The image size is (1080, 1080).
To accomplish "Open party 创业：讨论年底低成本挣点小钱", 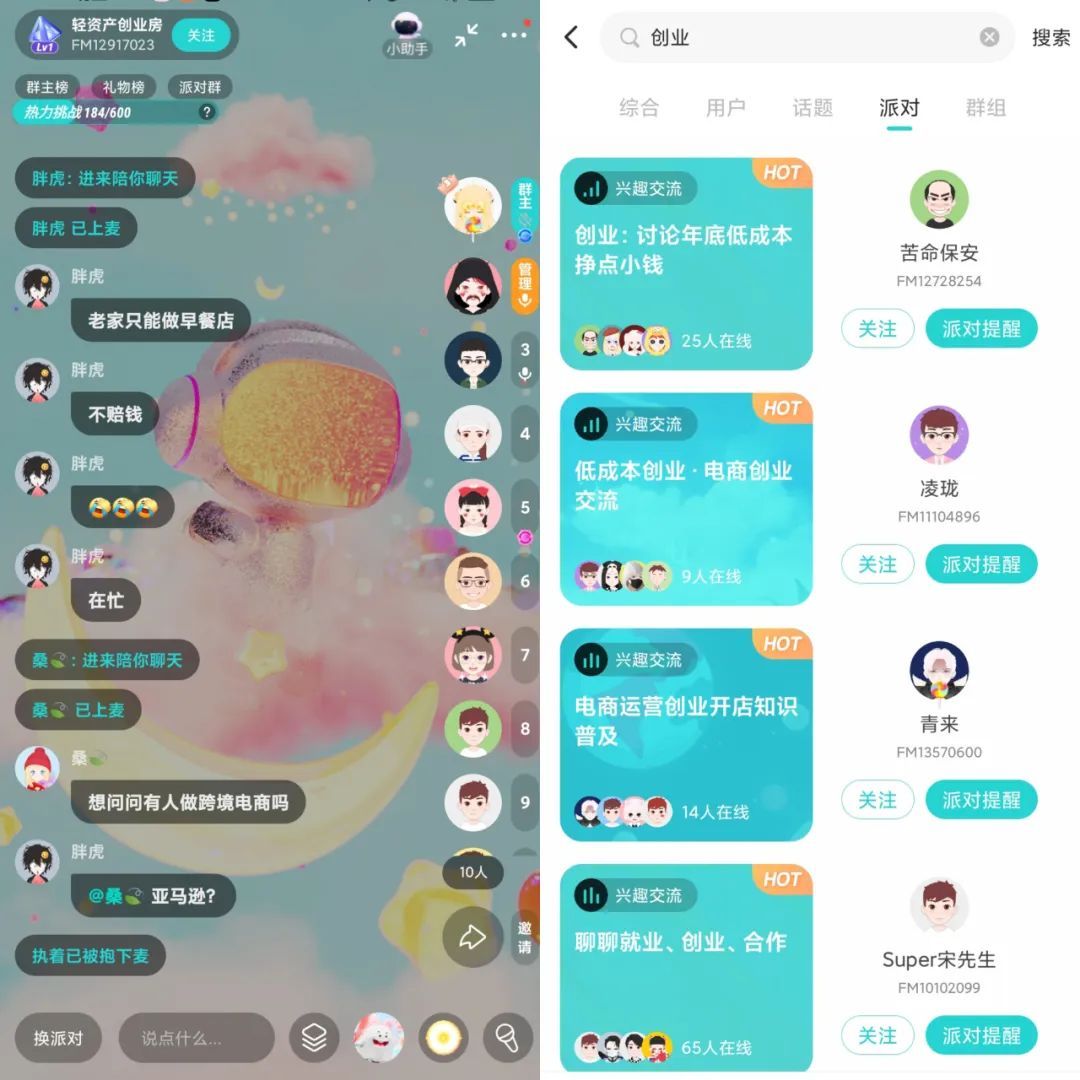I will 686,264.
